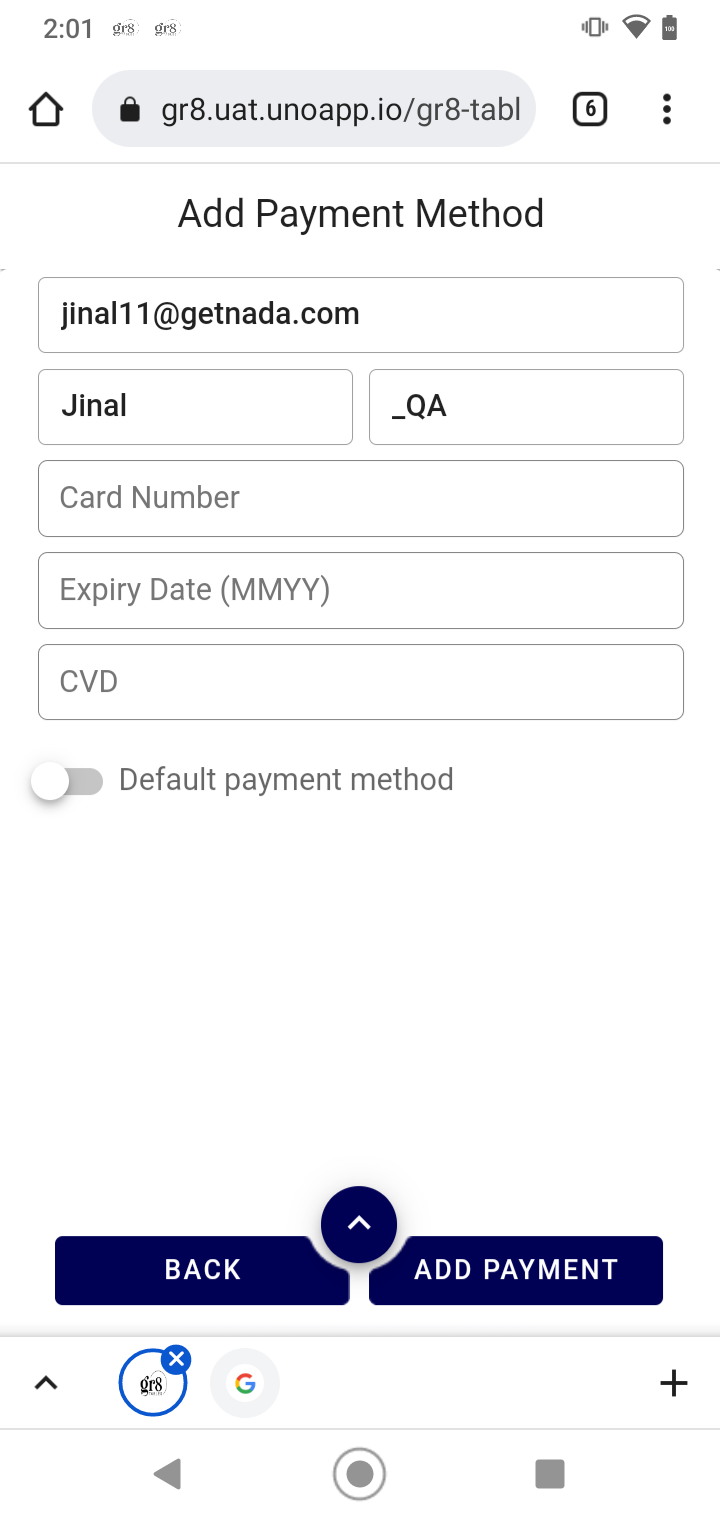Tap the browser home icon

[x=46, y=109]
